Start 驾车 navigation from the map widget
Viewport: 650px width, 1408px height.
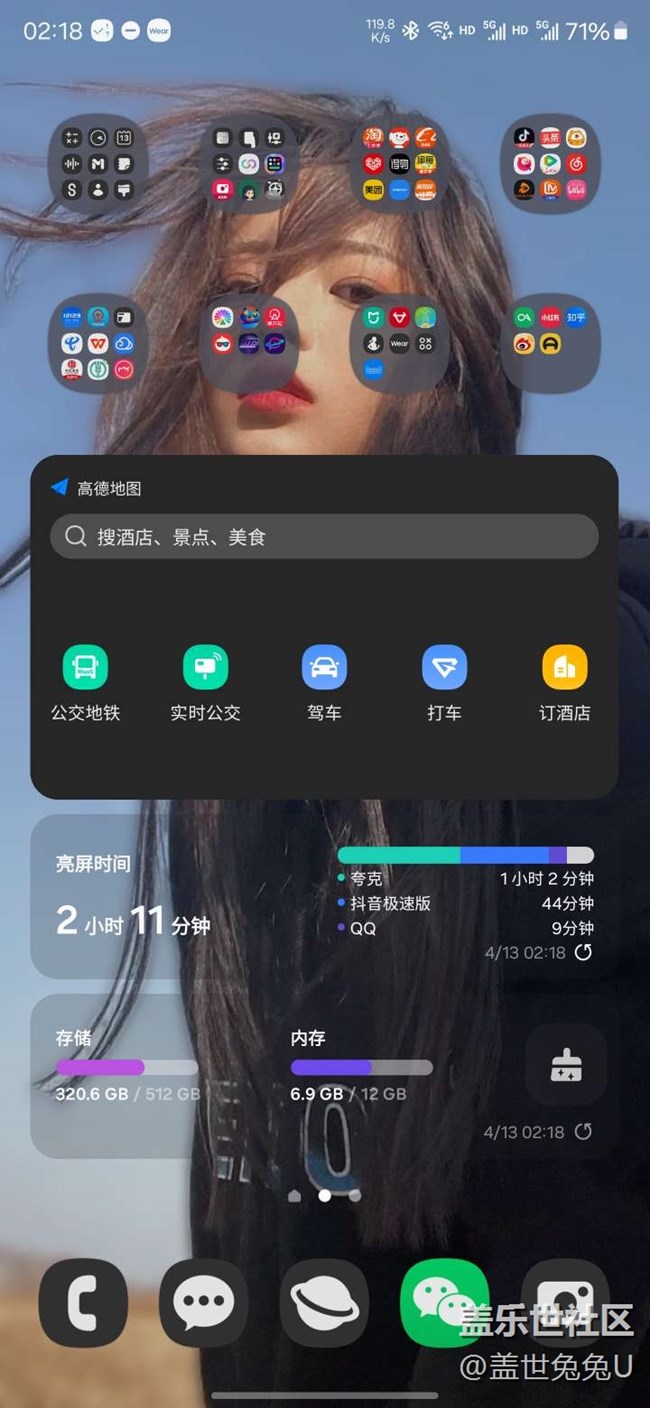(x=324, y=684)
